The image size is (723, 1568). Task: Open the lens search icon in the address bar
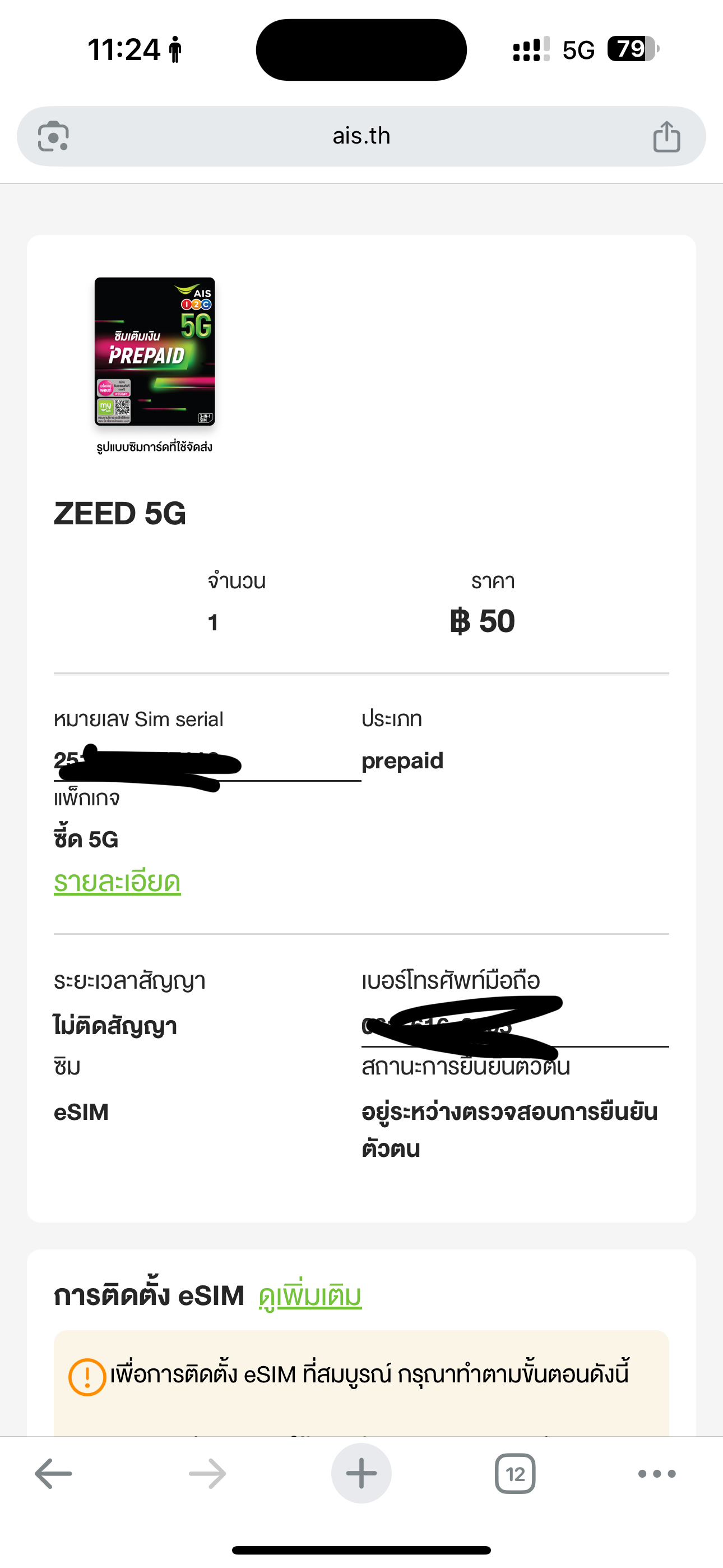(x=54, y=136)
